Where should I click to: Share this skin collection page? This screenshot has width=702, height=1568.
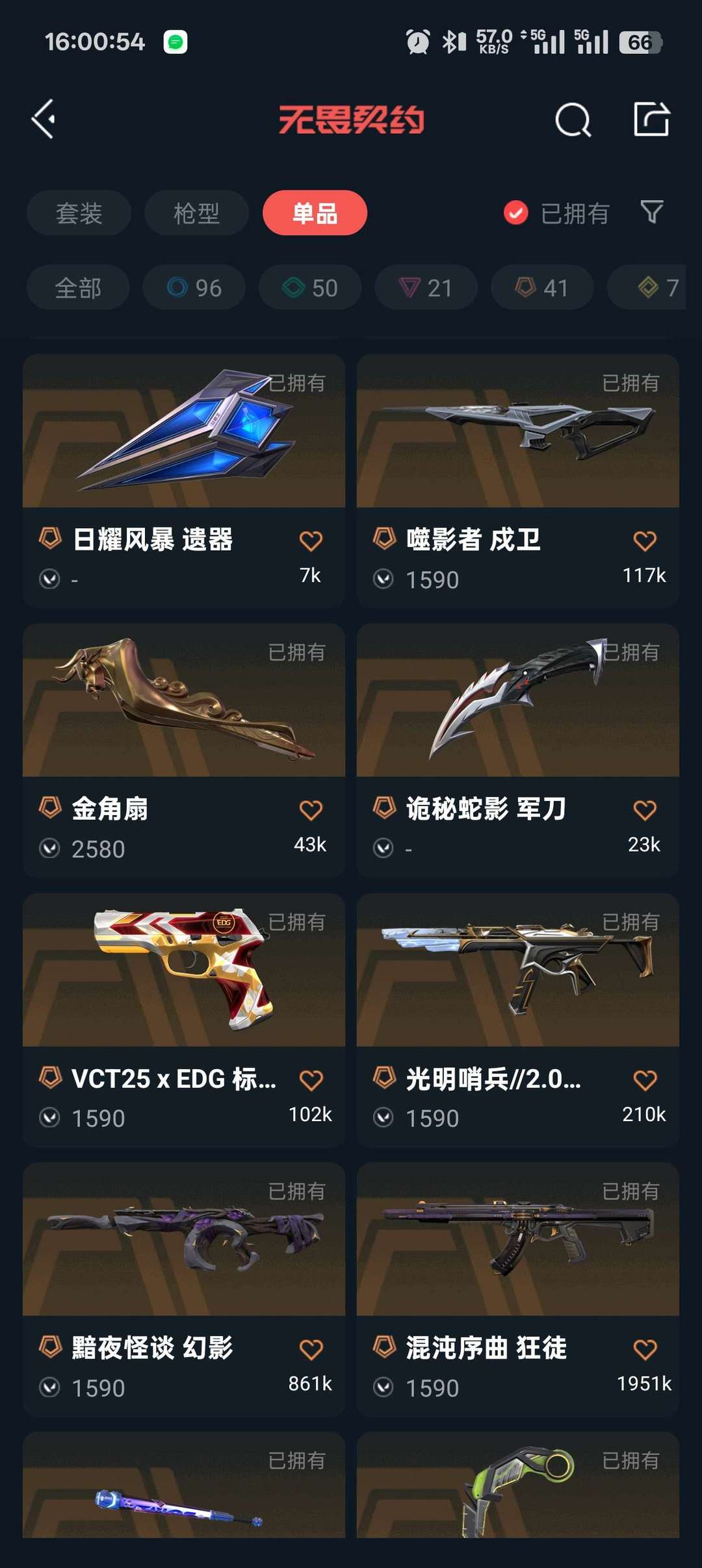tap(651, 120)
